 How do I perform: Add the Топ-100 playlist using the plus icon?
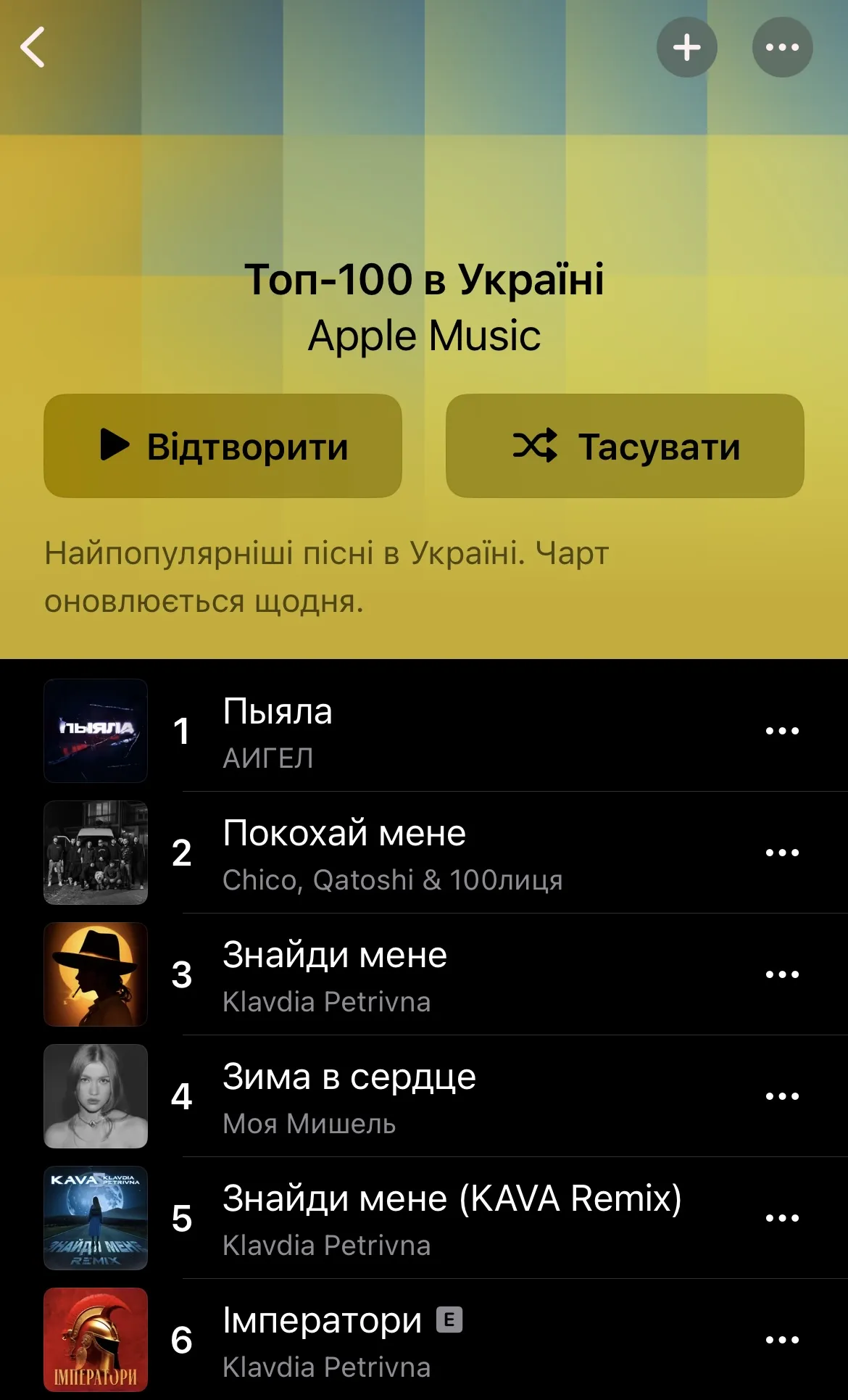pyautogui.click(x=687, y=47)
